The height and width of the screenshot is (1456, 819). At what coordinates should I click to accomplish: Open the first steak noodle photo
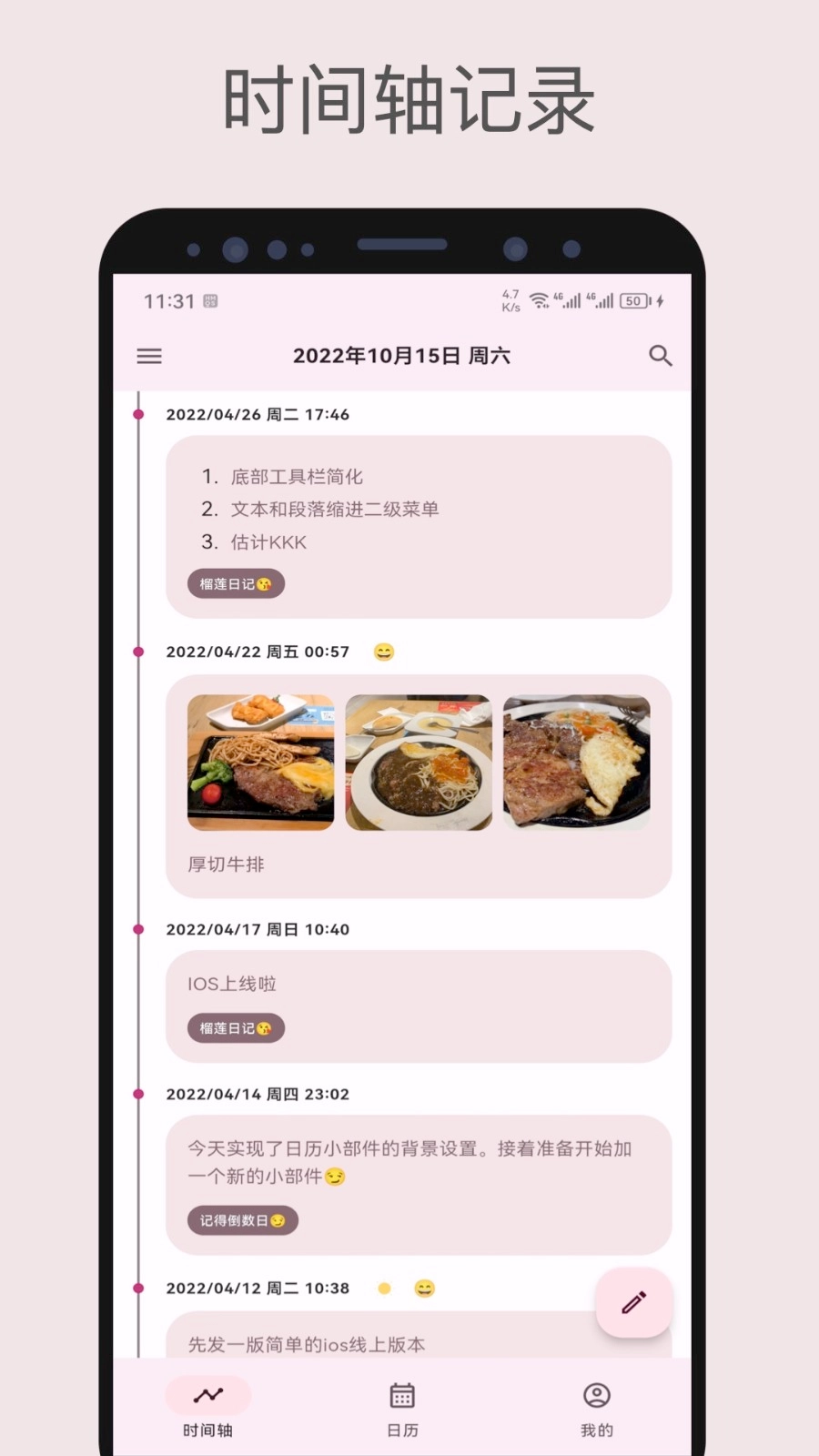(x=259, y=761)
